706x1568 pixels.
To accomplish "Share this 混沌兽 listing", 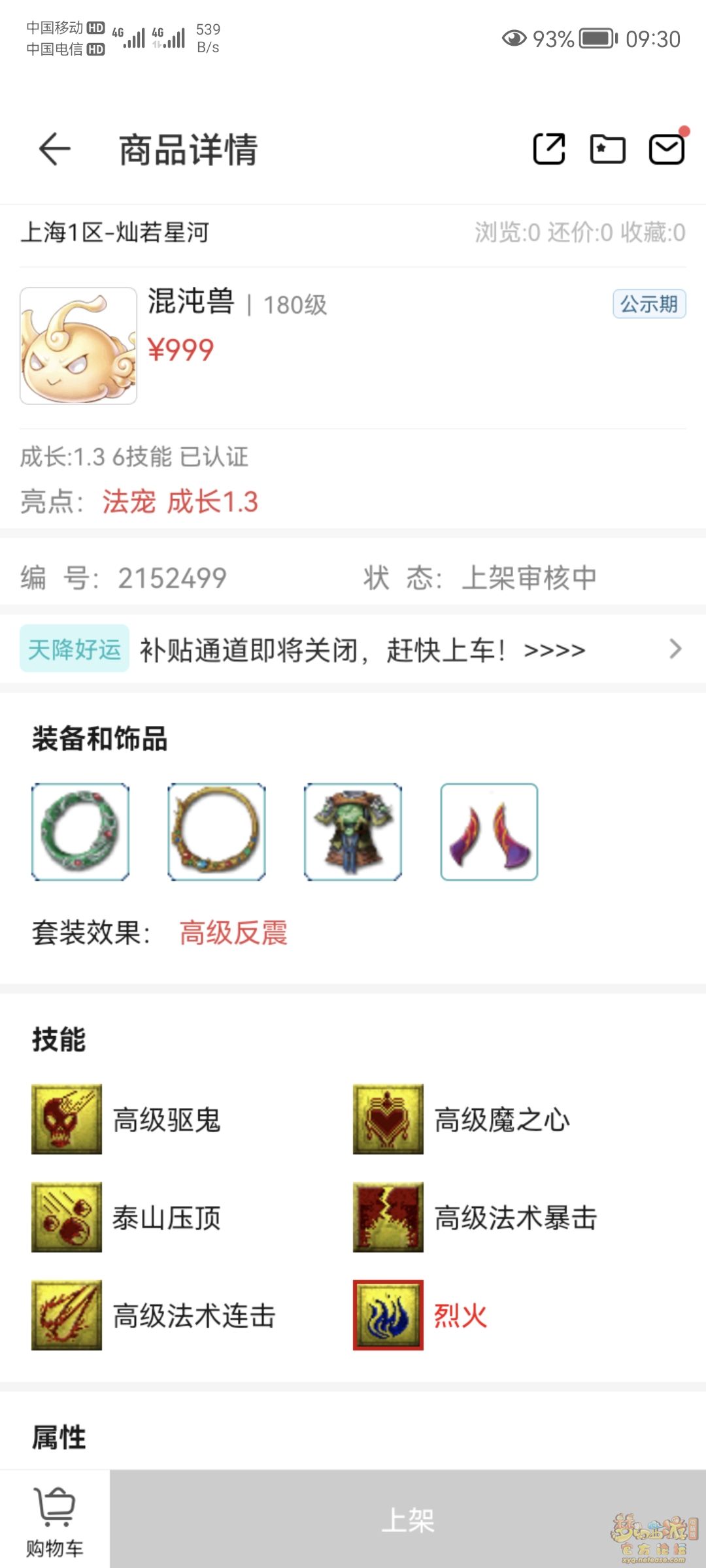I will click(x=549, y=149).
